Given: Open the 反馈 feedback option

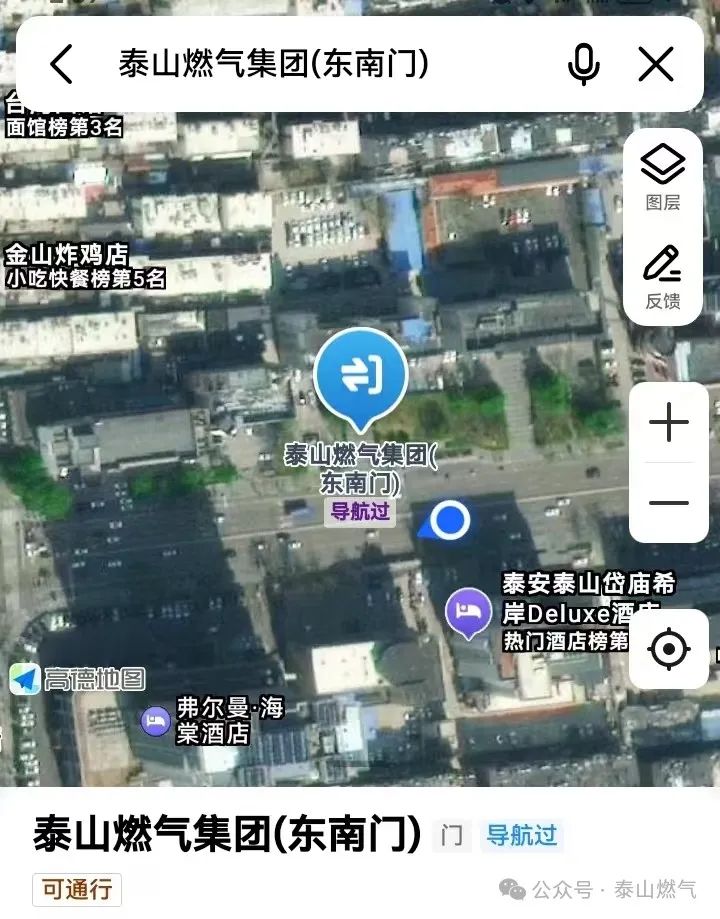Looking at the screenshot, I should 662,277.
